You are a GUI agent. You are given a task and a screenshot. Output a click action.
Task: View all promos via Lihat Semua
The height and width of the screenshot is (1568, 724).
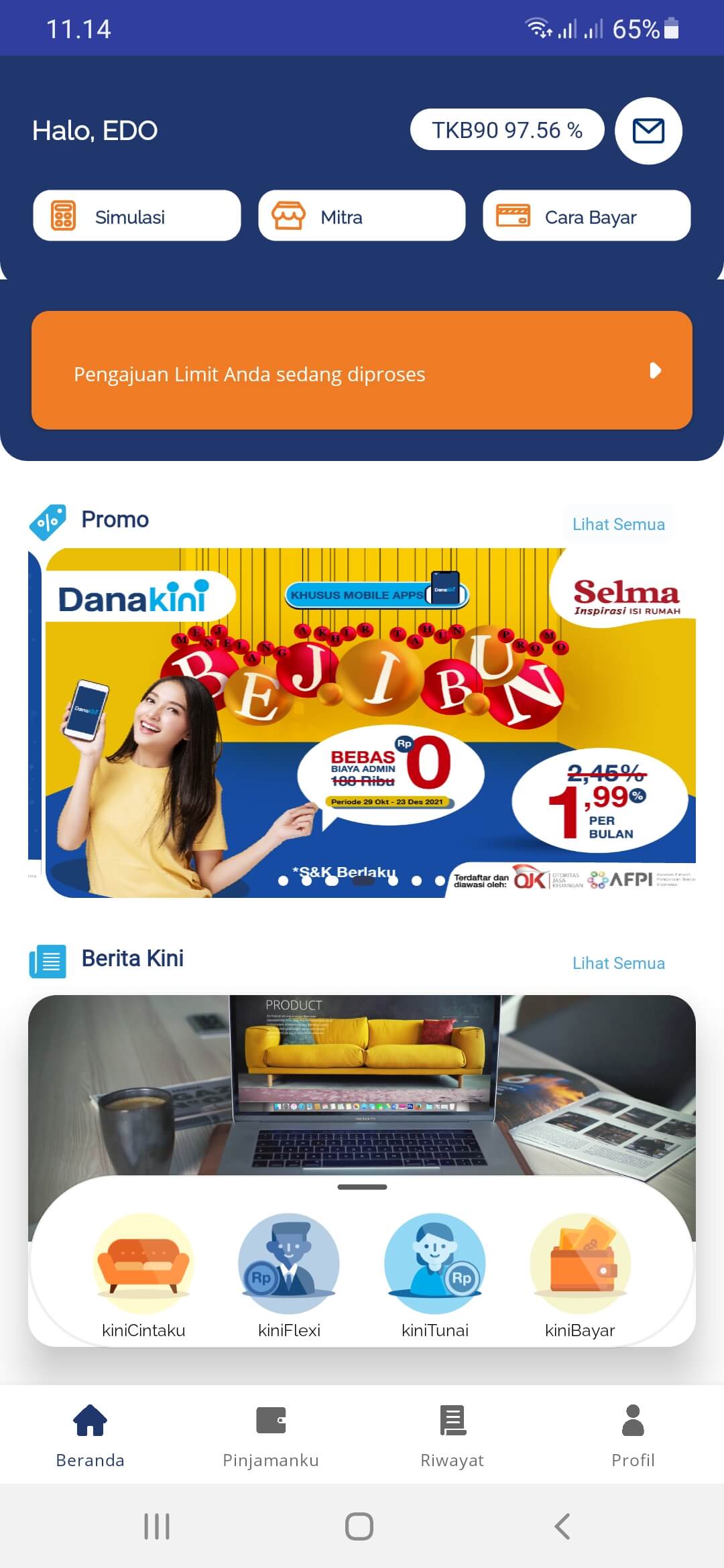618,524
